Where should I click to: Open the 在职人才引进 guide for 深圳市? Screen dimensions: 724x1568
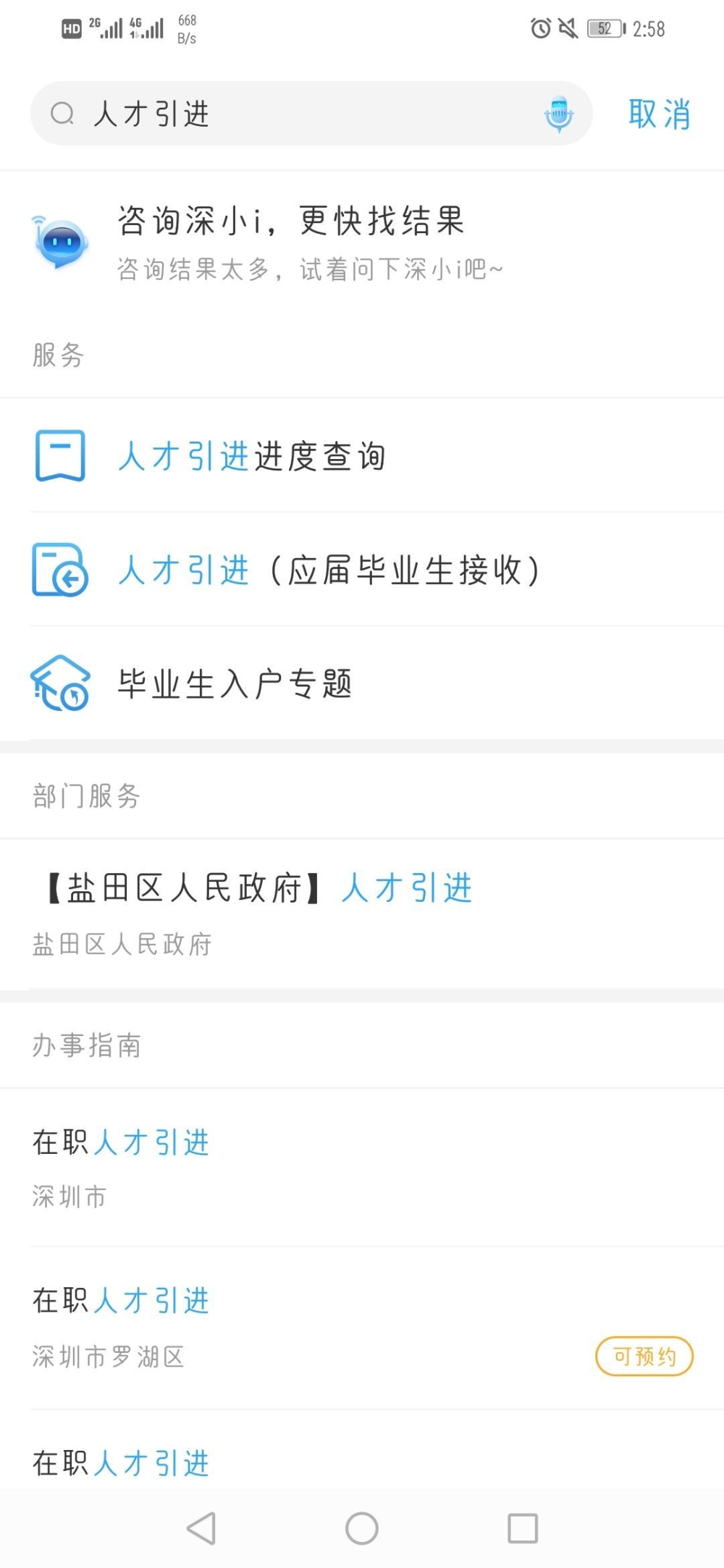(x=362, y=1168)
